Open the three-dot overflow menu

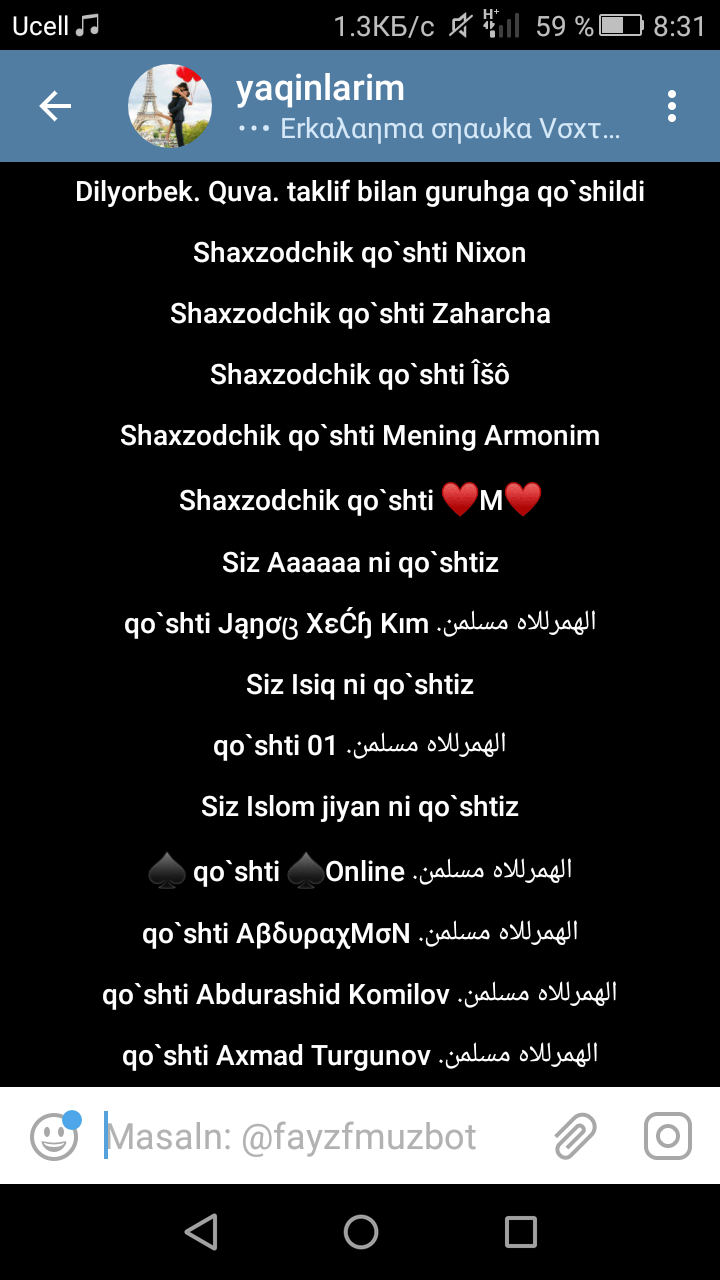672,106
